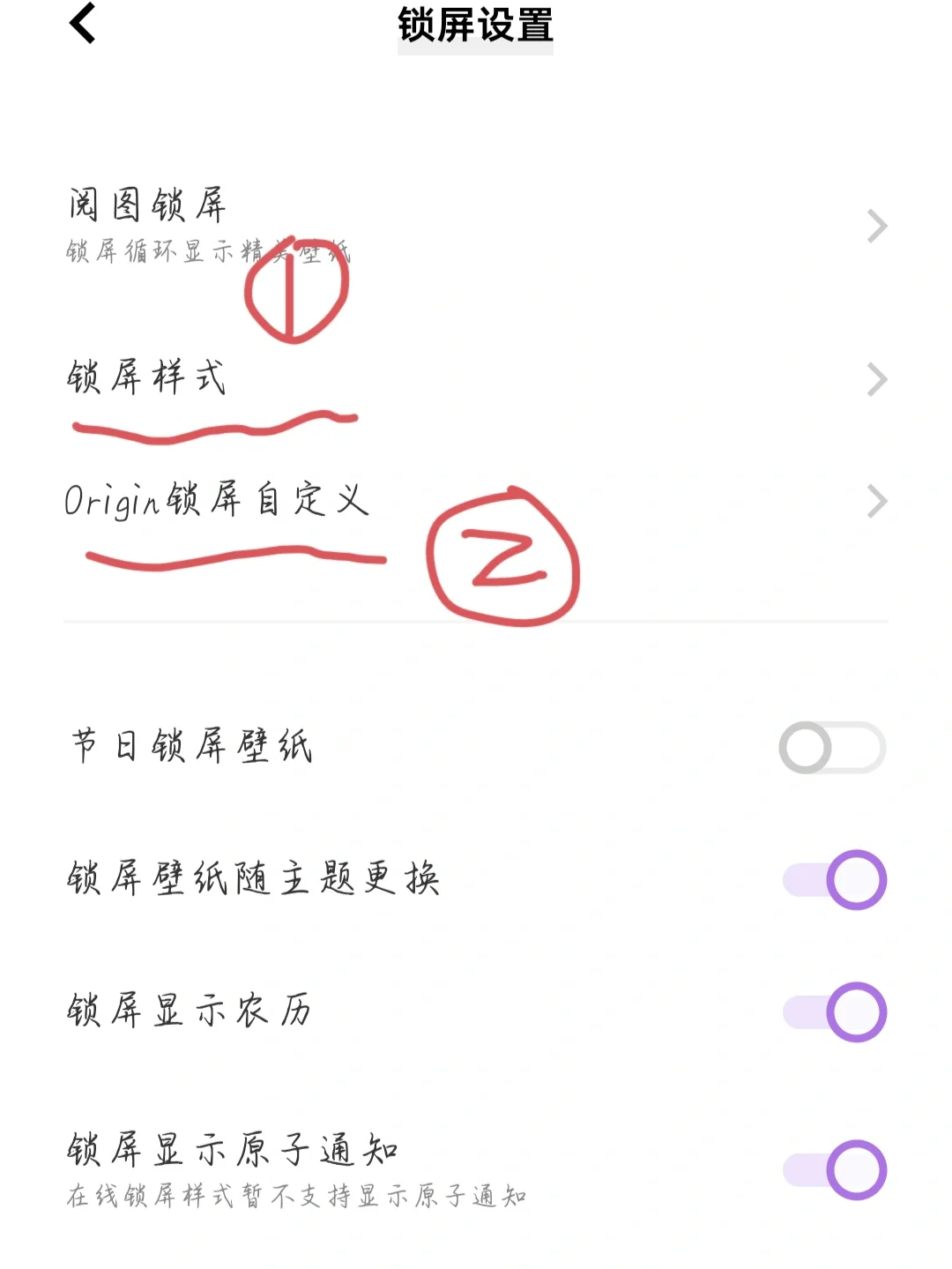Go back from 锁屏设置 page
This screenshot has width=952, height=1269.
(83, 24)
